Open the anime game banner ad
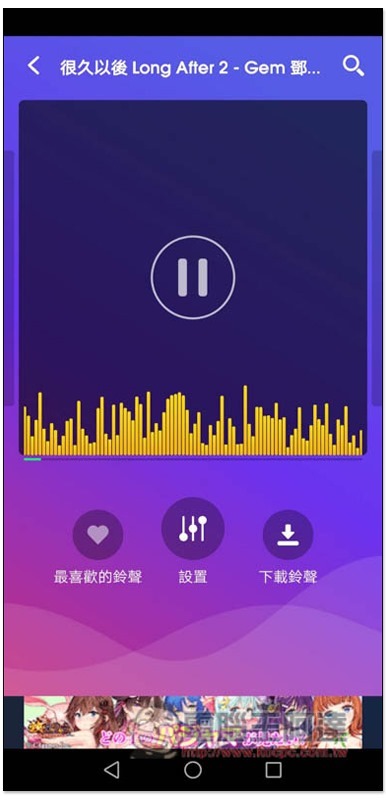The width and height of the screenshot is (386, 800). click(193, 722)
